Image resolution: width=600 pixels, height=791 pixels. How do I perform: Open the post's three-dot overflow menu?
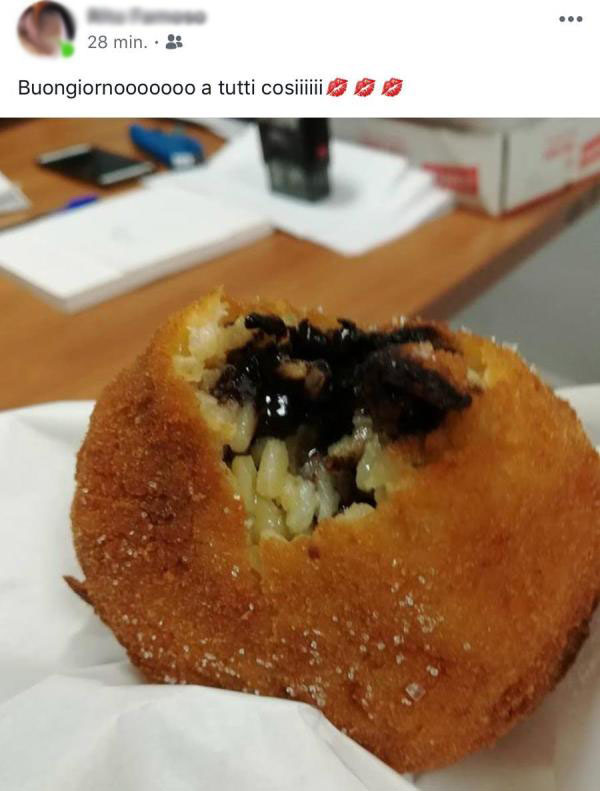570,19
